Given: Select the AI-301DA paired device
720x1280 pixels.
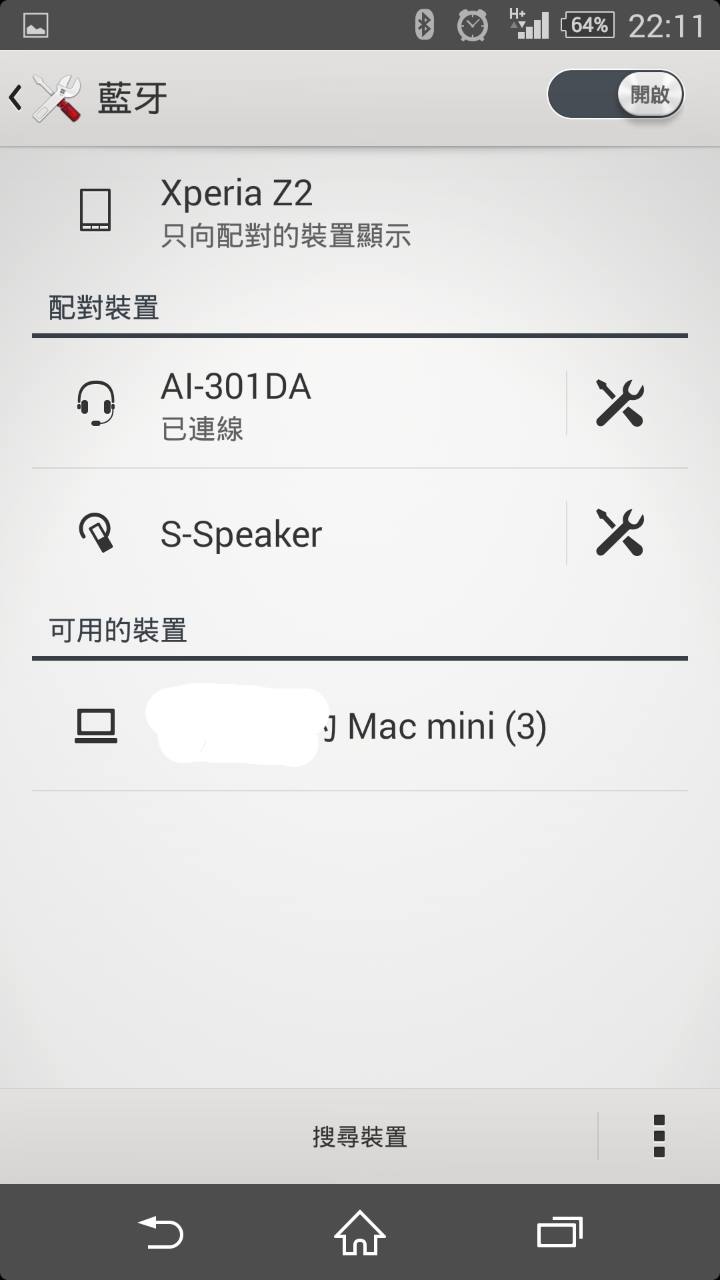Looking at the screenshot, I should pyautogui.click(x=299, y=403).
